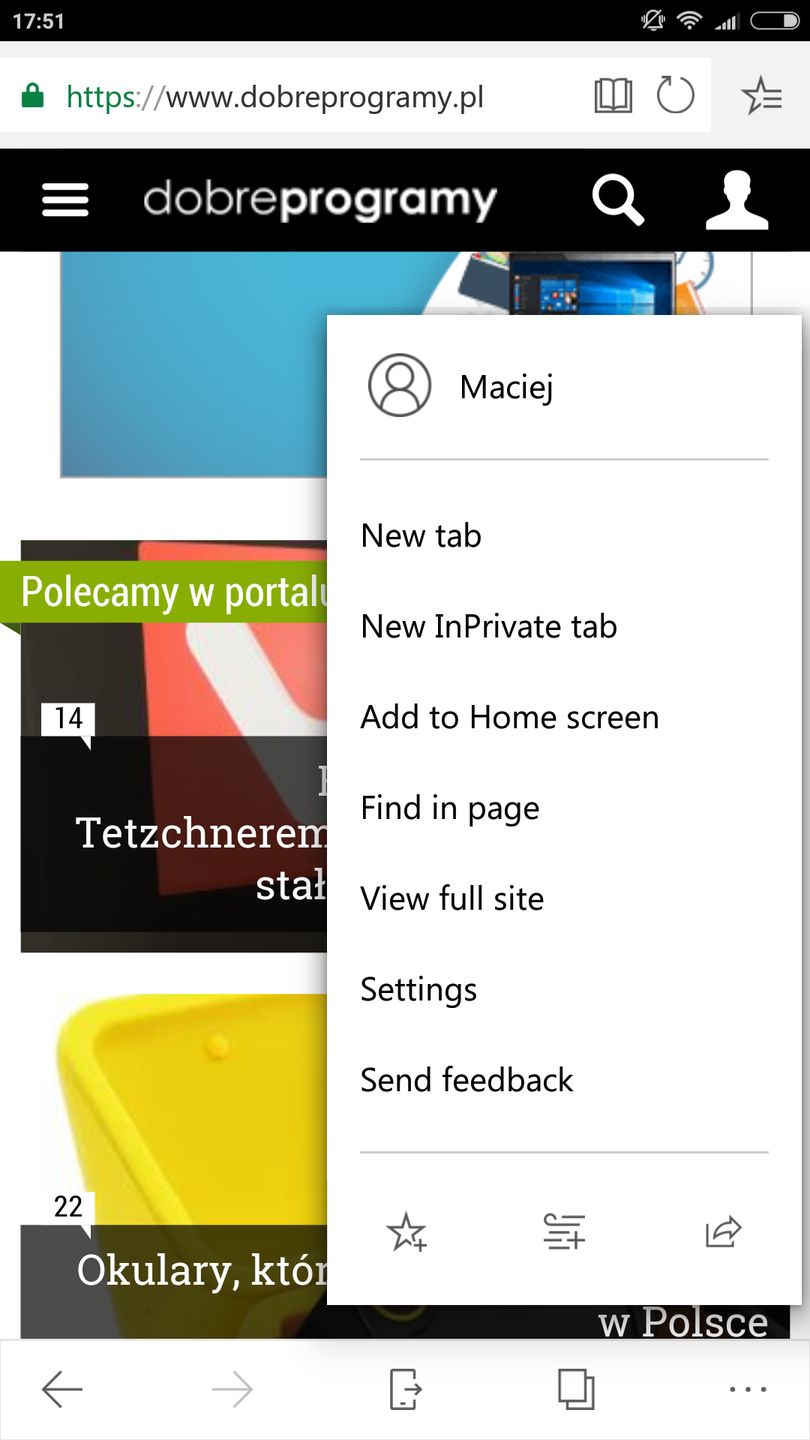Screen dimensions: 810x1440
Task: Go back to previous page
Action: click(x=62, y=1390)
